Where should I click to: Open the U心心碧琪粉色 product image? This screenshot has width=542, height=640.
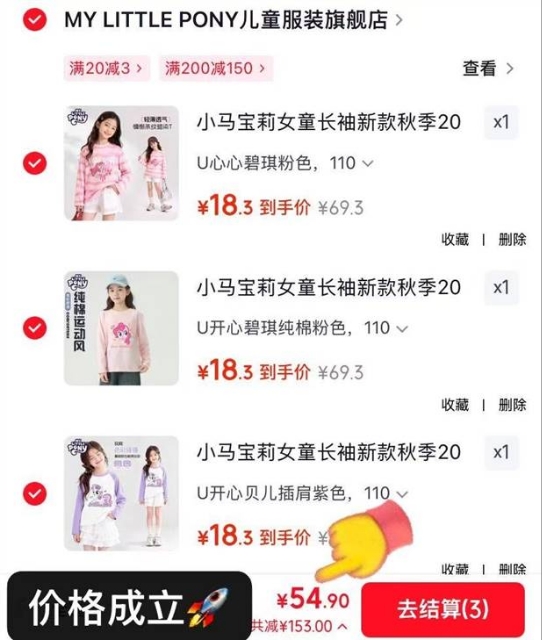[x=121, y=163]
